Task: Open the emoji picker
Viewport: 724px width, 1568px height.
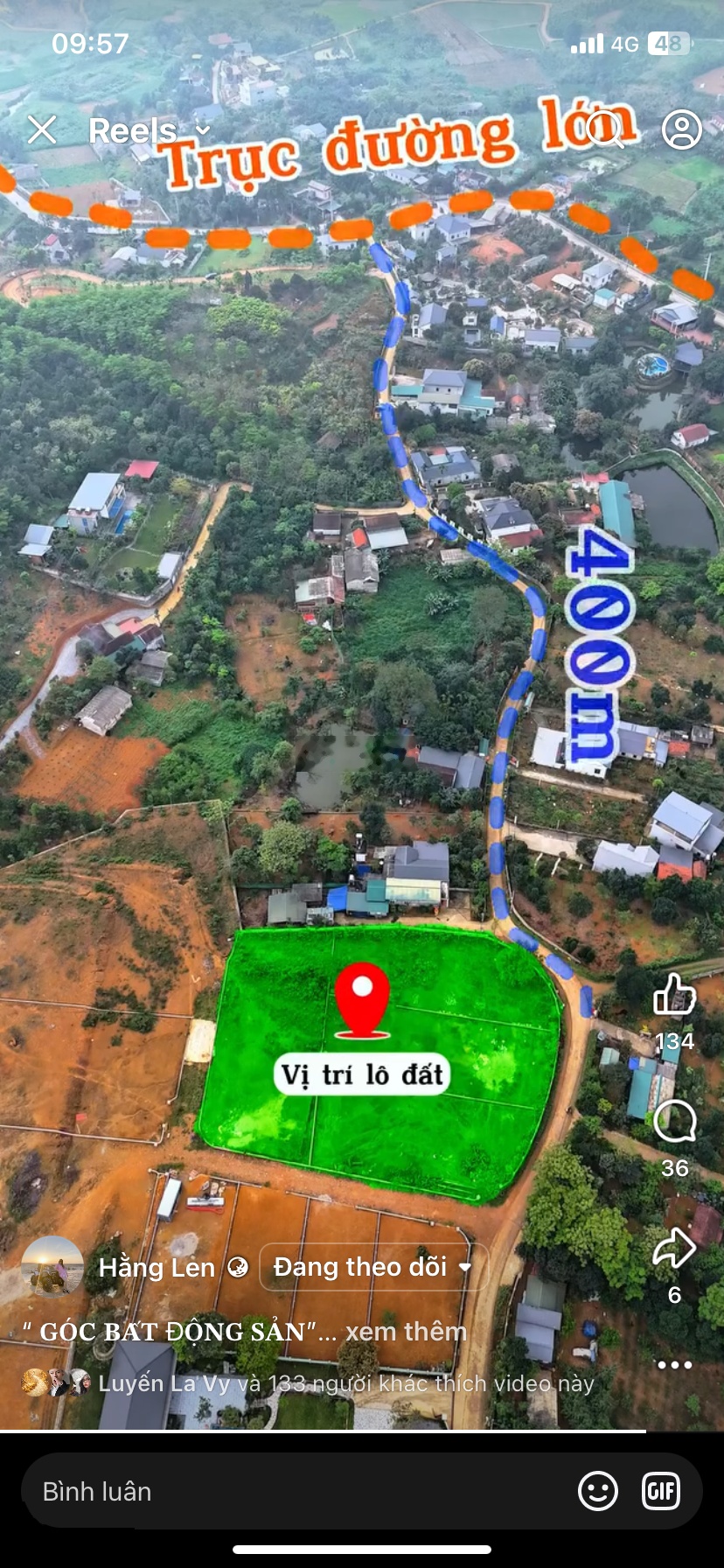Action: pyautogui.click(x=598, y=1491)
